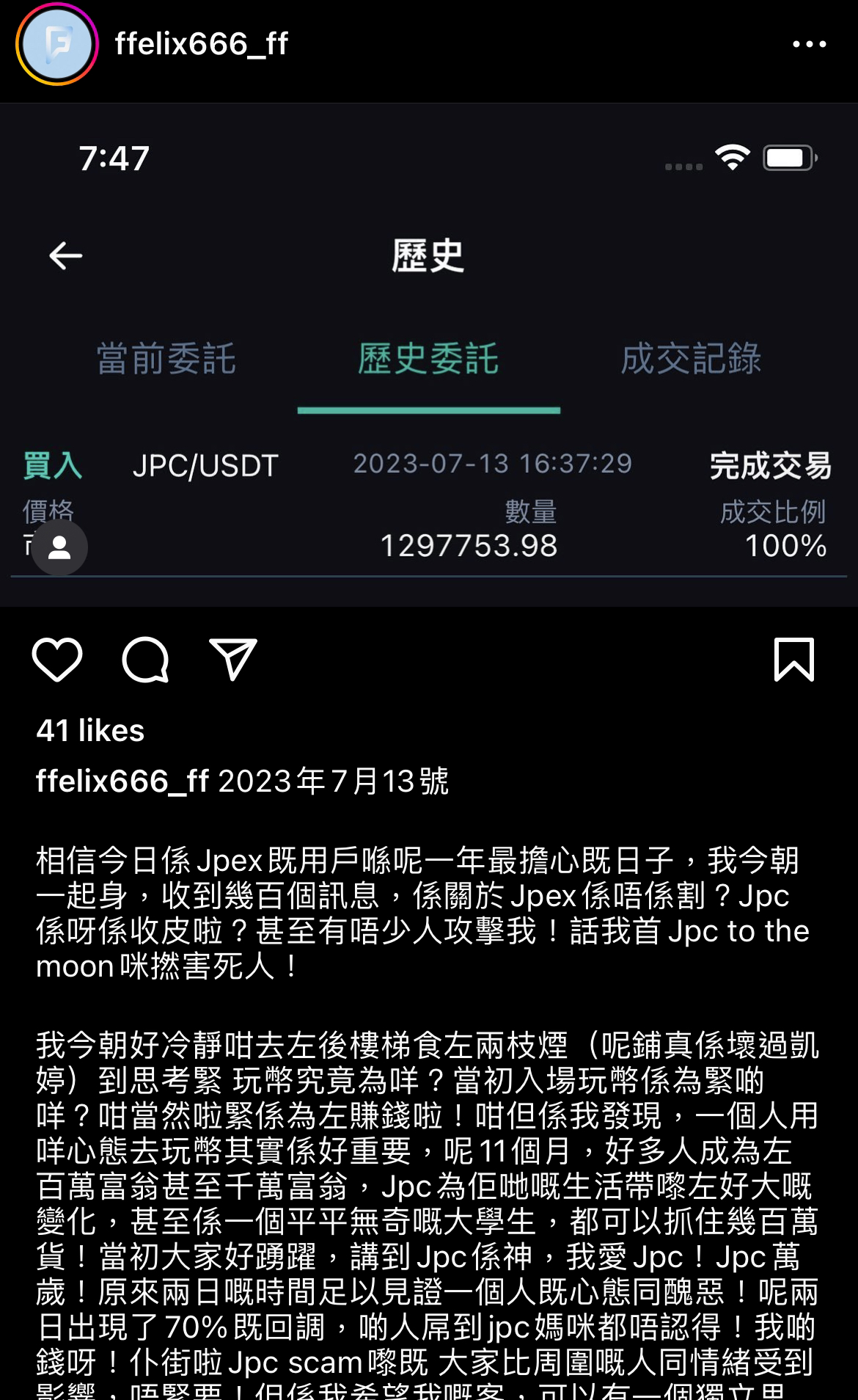
Task: Select the 1297753.98 quantity value
Action: click(469, 546)
